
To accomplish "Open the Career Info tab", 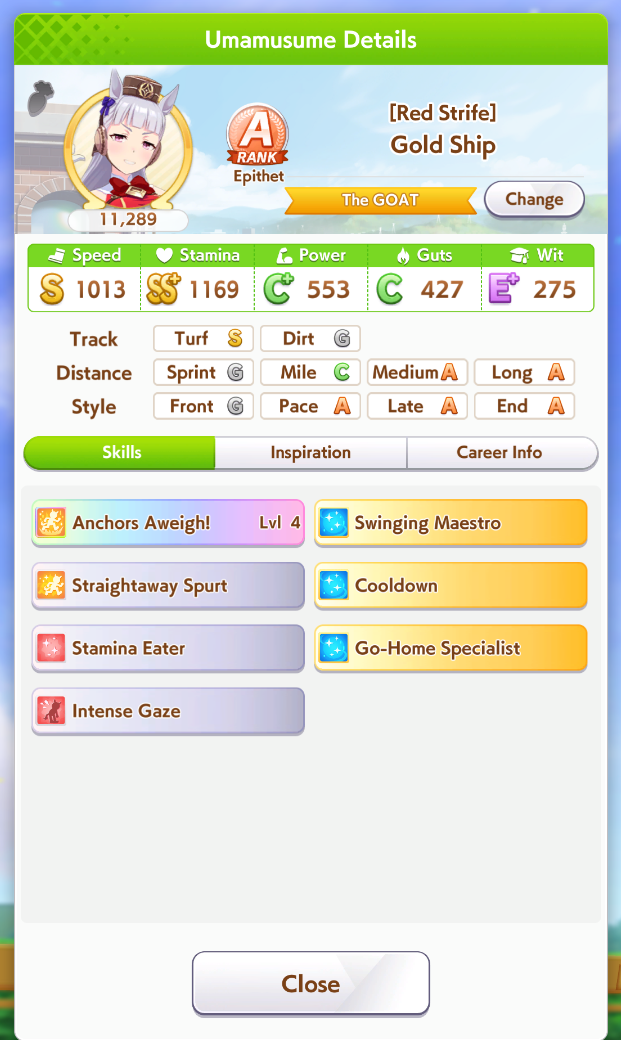I will pos(502,452).
